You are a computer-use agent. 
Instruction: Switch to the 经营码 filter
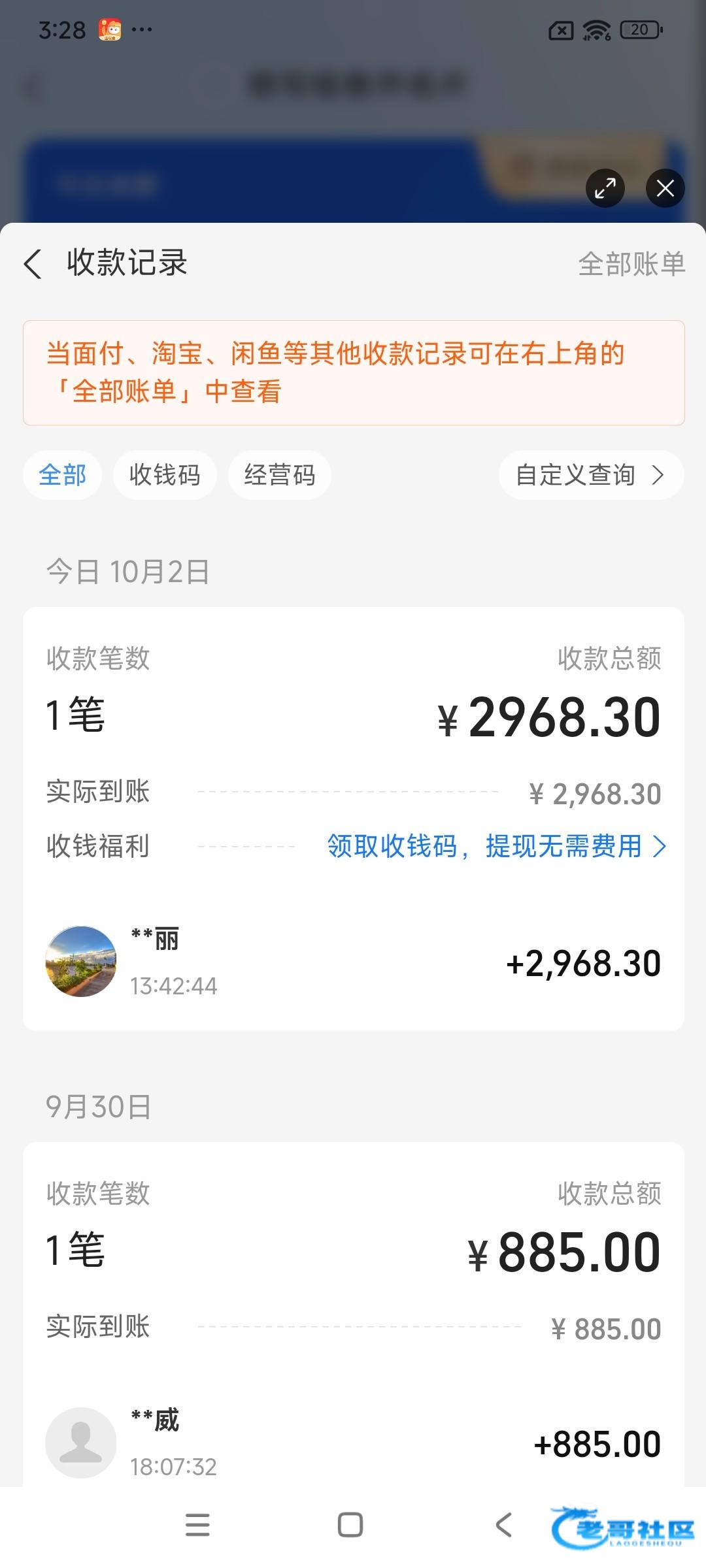[x=280, y=475]
